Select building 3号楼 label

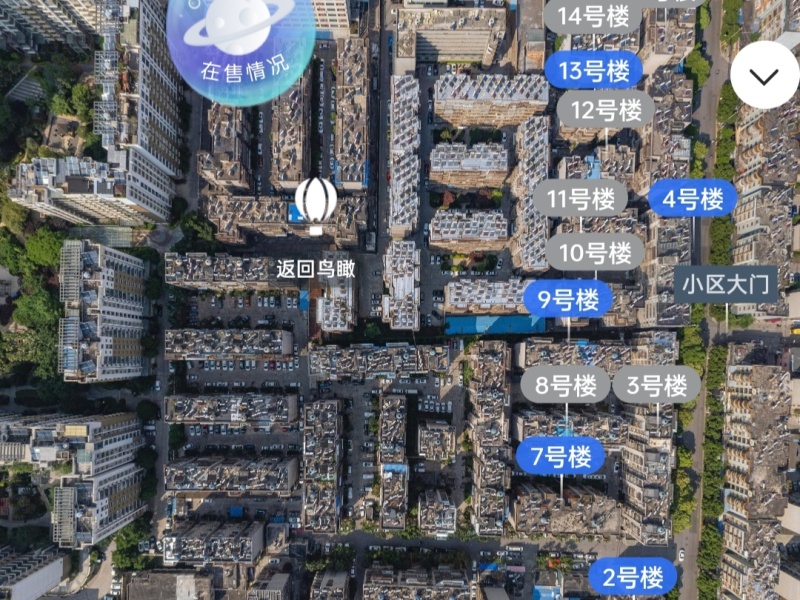click(x=656, y=384)
